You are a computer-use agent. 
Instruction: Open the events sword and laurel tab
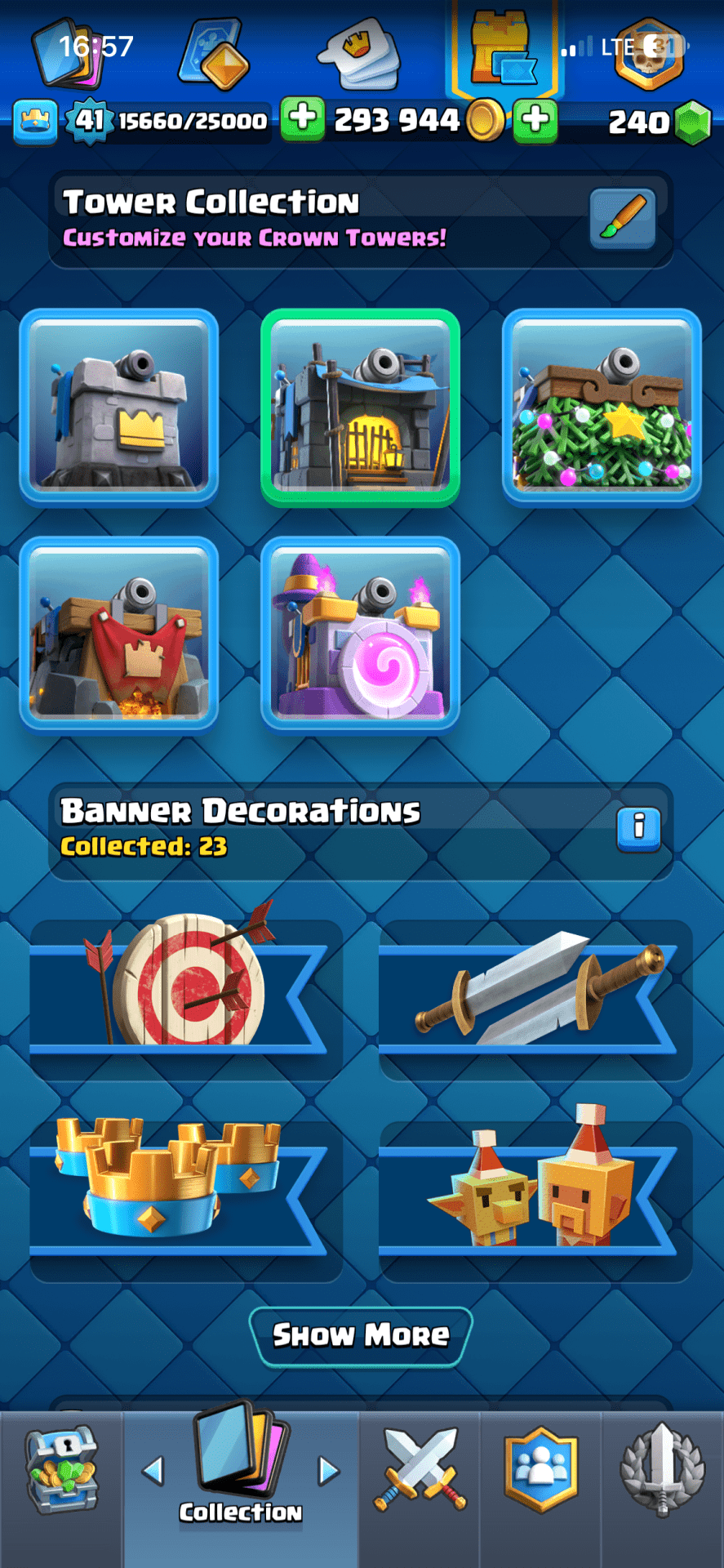662,1470
